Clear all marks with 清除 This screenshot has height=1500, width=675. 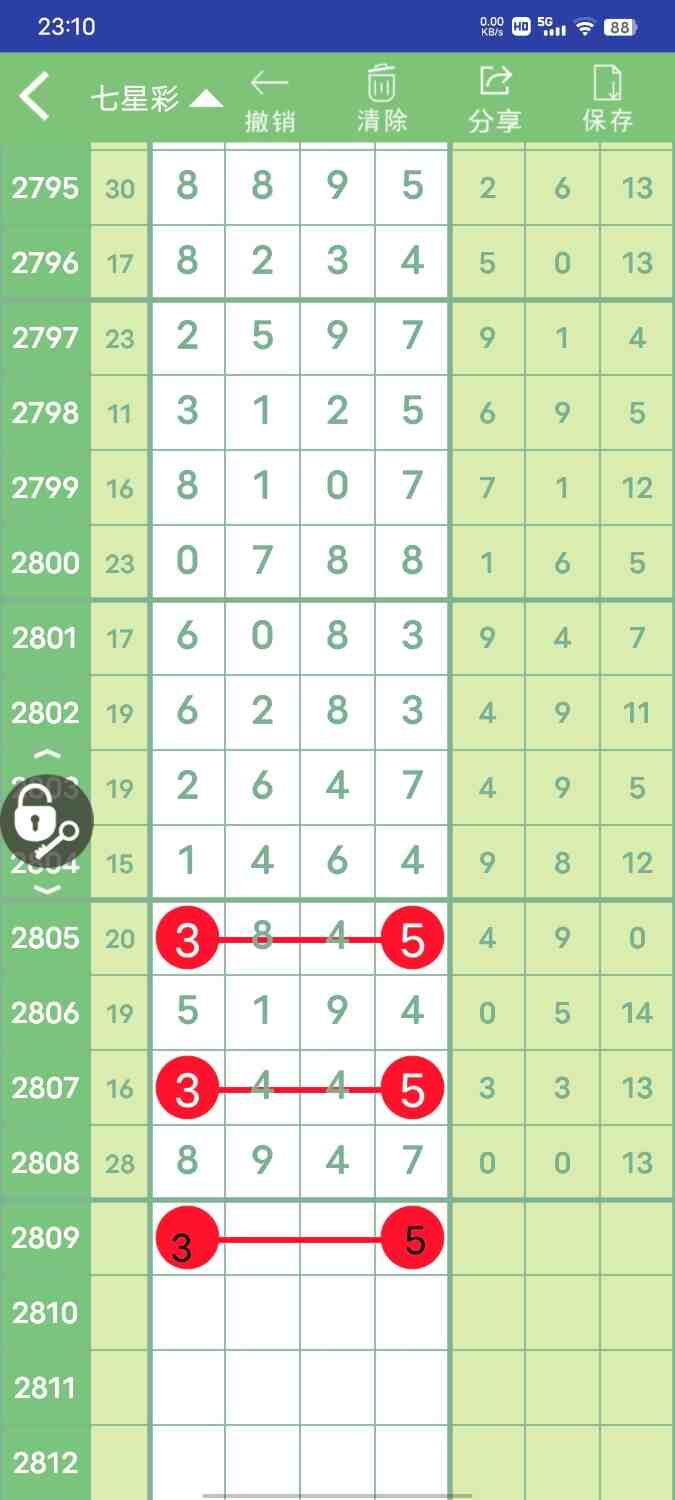pyautogui.click(x=382, y=100)
